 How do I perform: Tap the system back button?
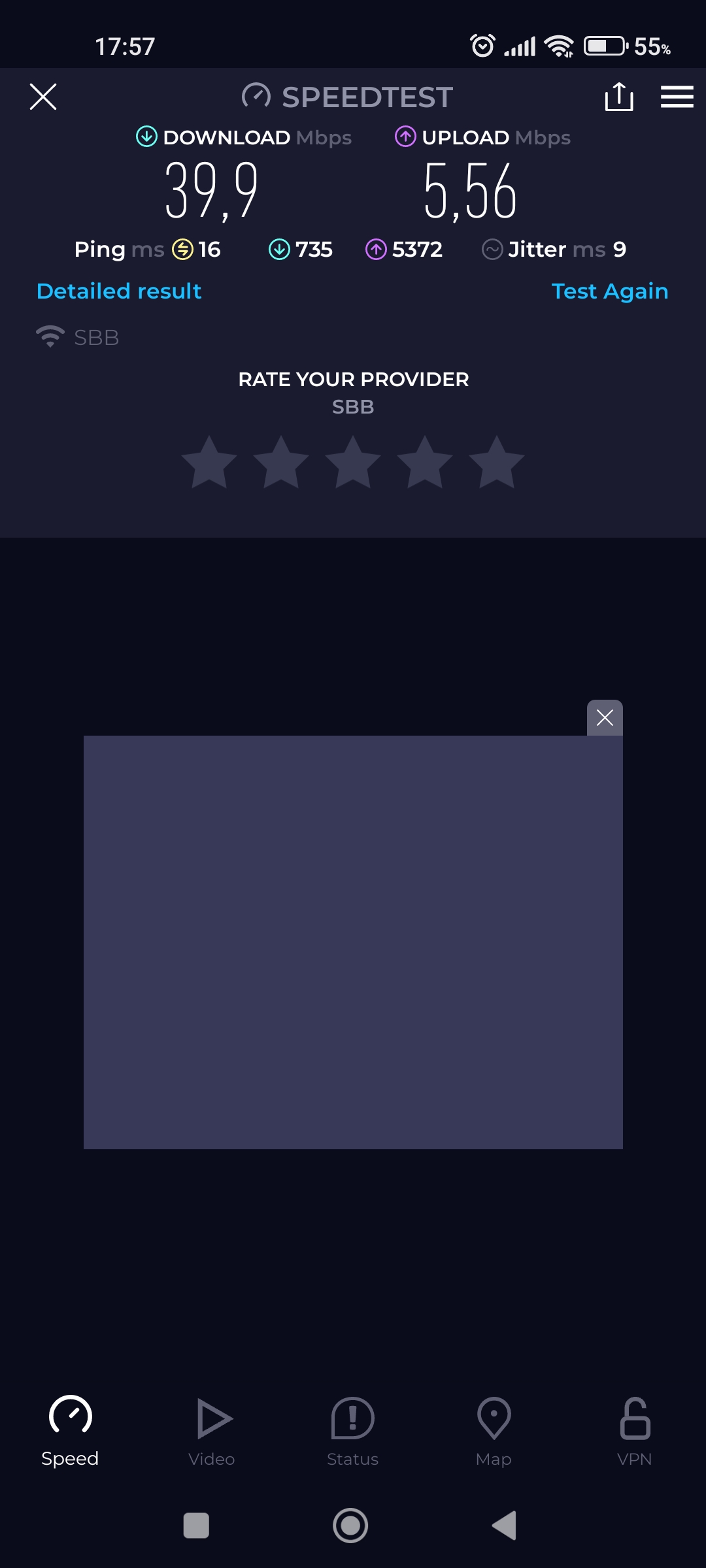tap(504, 1526)
